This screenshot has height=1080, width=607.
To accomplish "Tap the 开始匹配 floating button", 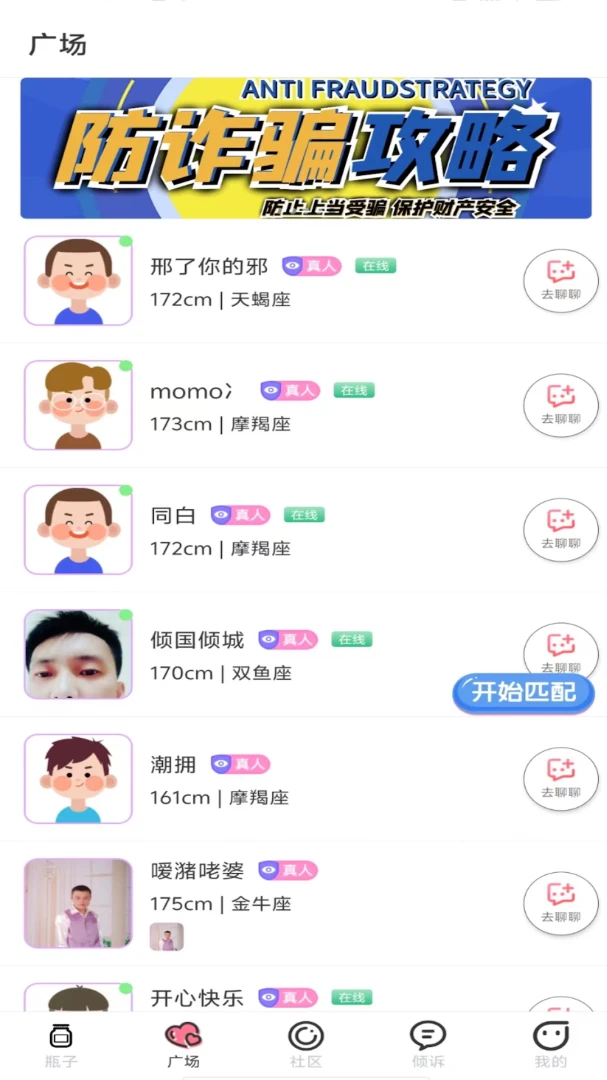I will click(x=524, y=693).
